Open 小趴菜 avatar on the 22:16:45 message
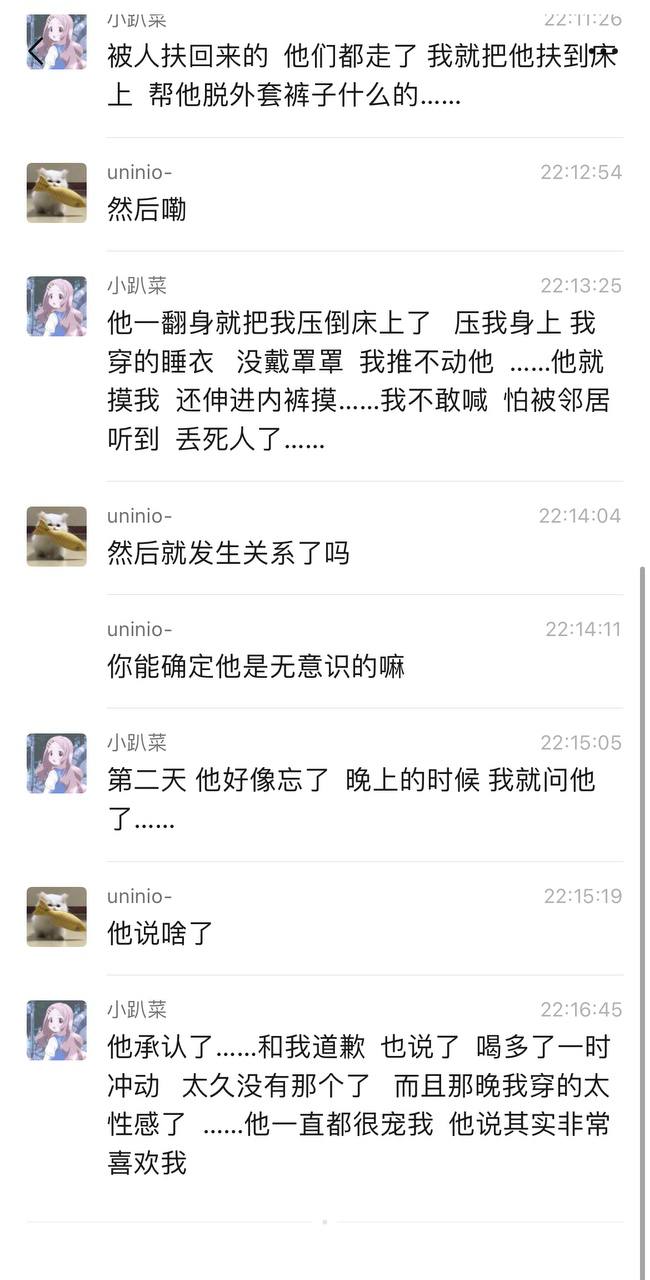650x1280 pixels. click(56, 1030)
